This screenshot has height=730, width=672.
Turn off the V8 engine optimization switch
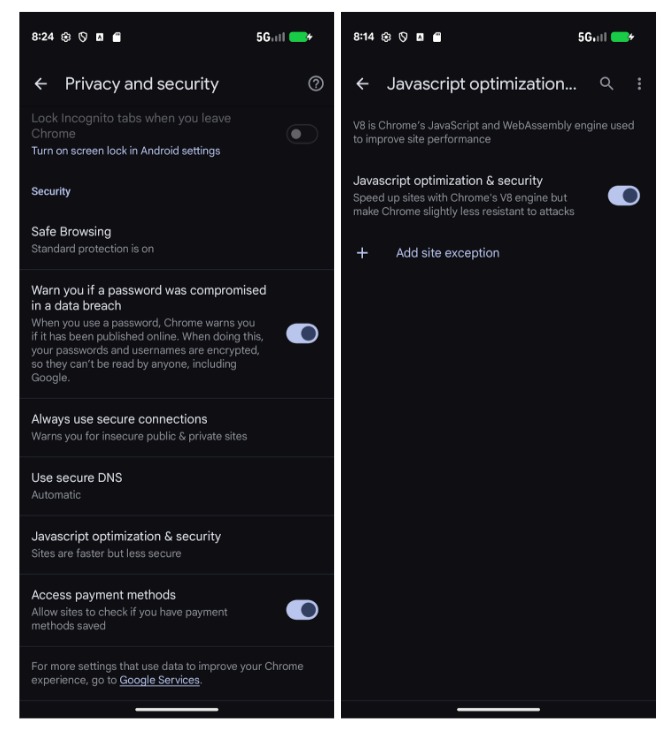[623, 196]
